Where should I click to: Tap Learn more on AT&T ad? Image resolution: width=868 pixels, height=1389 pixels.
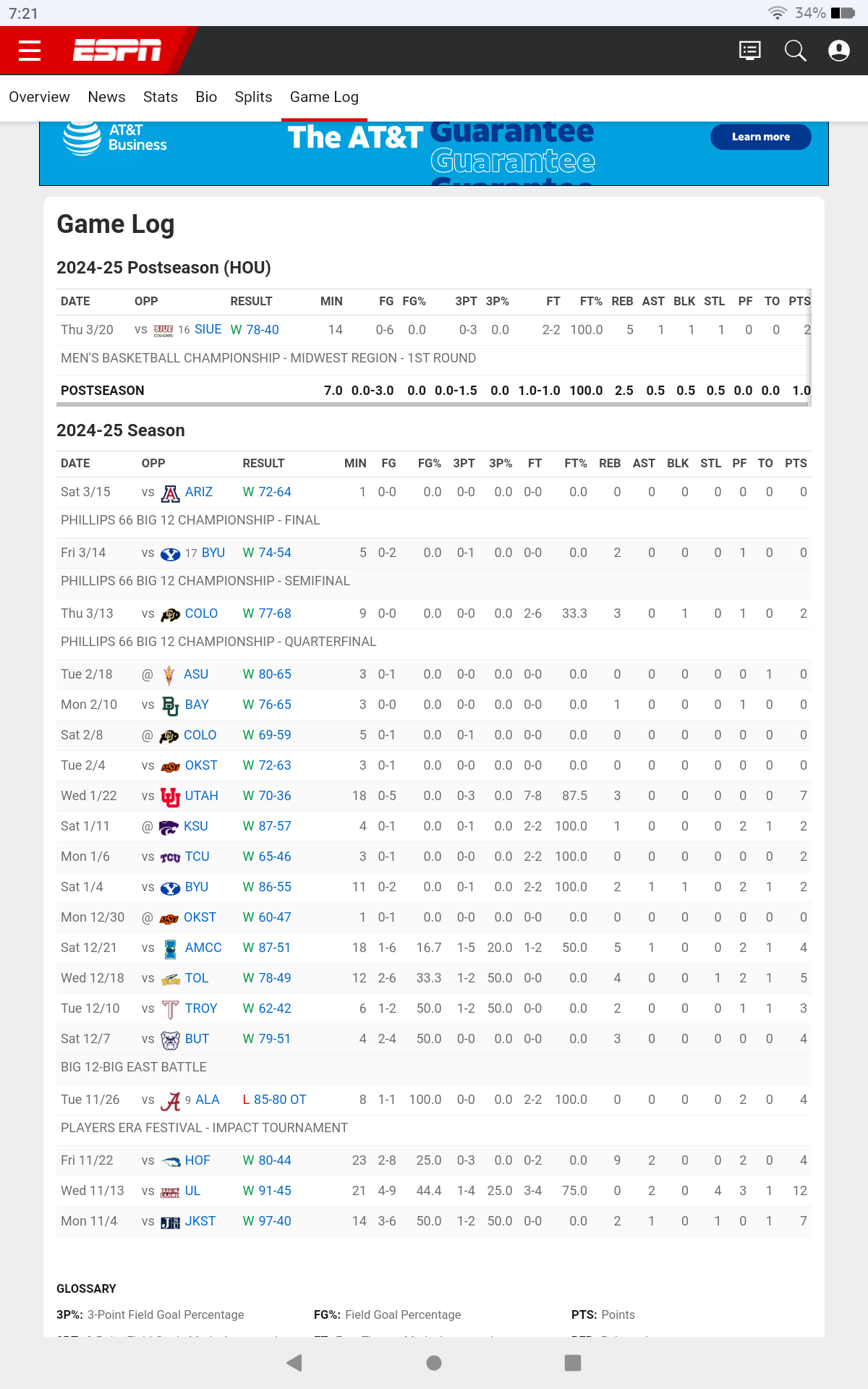[760, 137]
